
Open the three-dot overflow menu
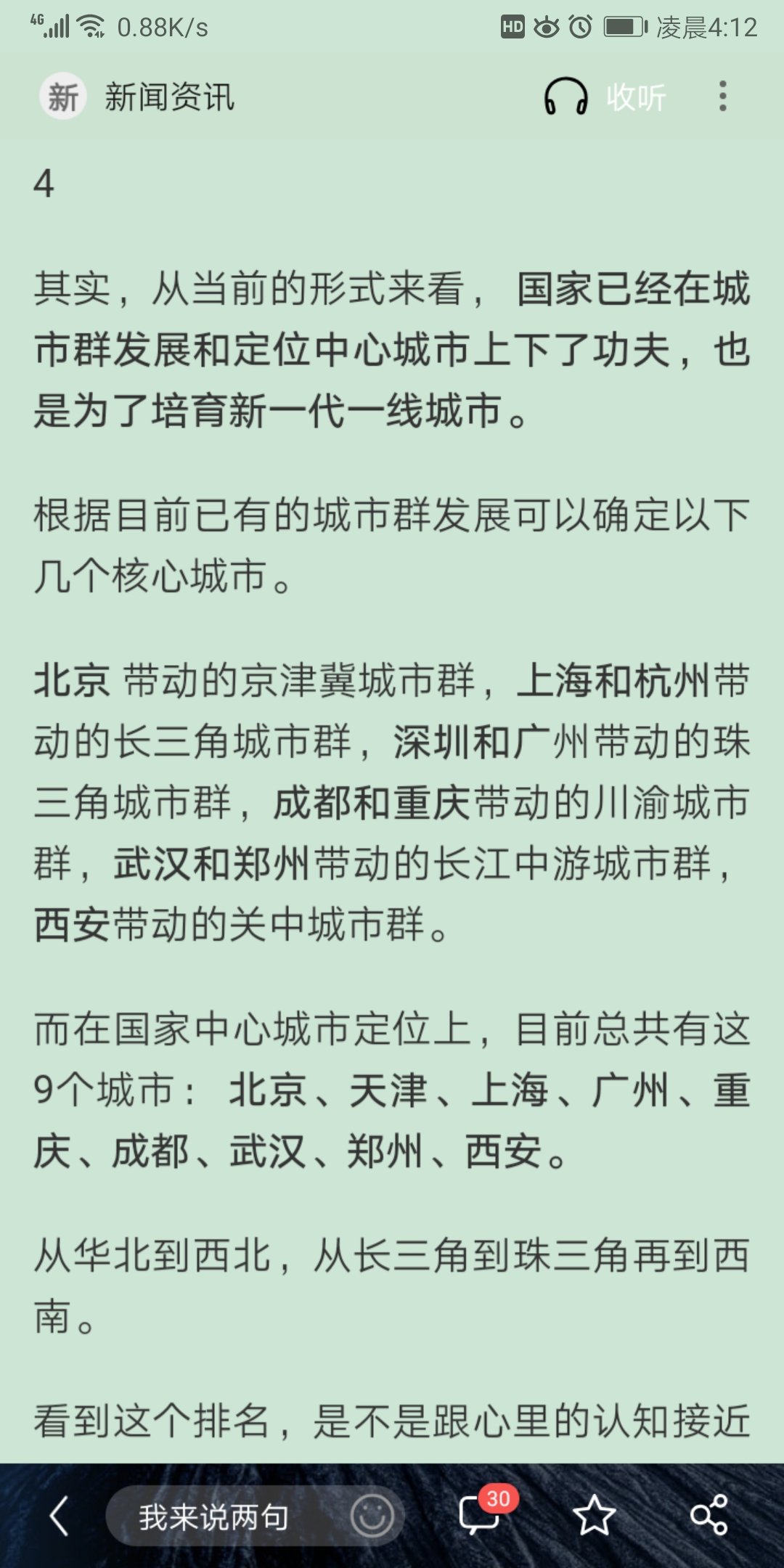(x=722, y=97)
